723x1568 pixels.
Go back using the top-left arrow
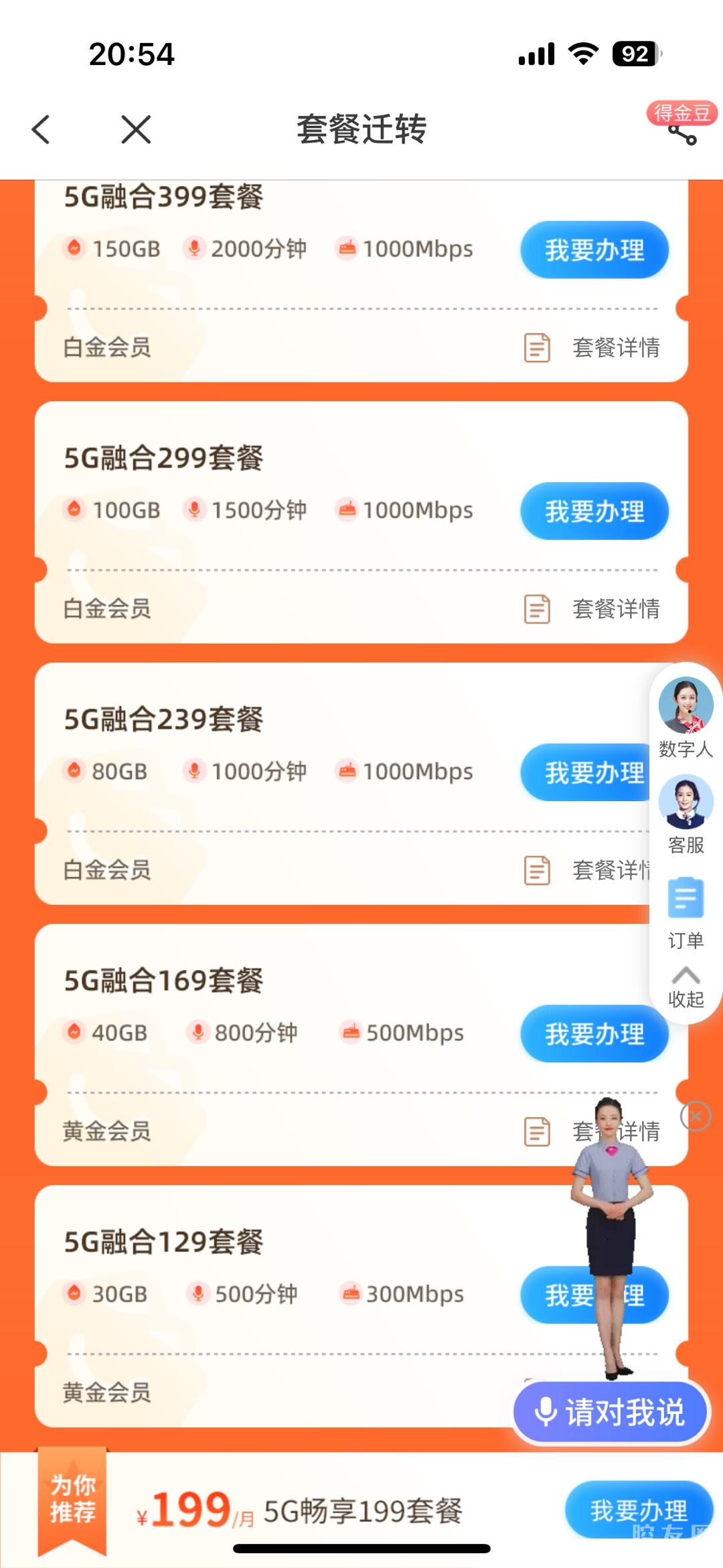coord(42,129)
